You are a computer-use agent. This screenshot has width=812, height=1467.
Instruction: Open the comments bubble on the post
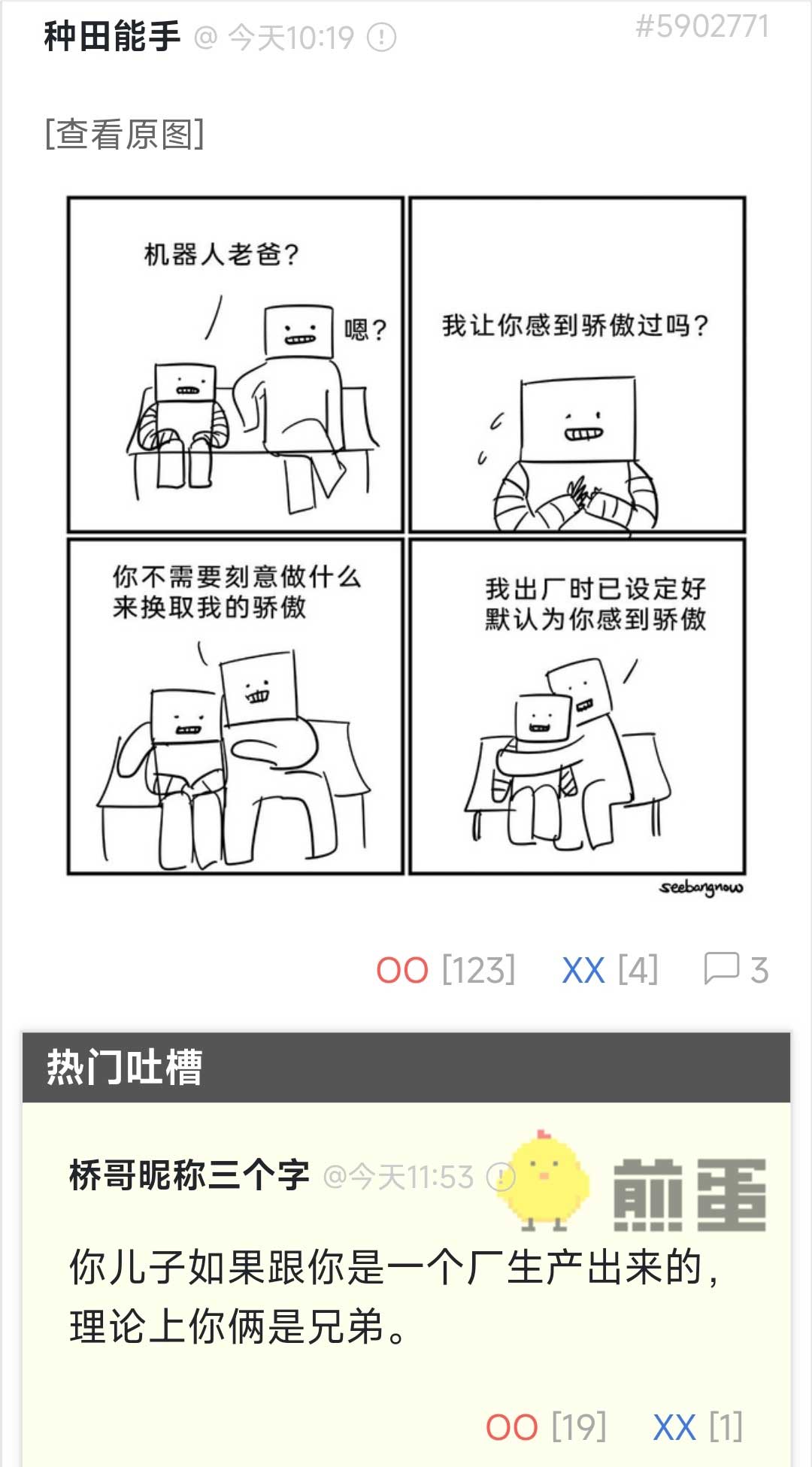[721, 968]
